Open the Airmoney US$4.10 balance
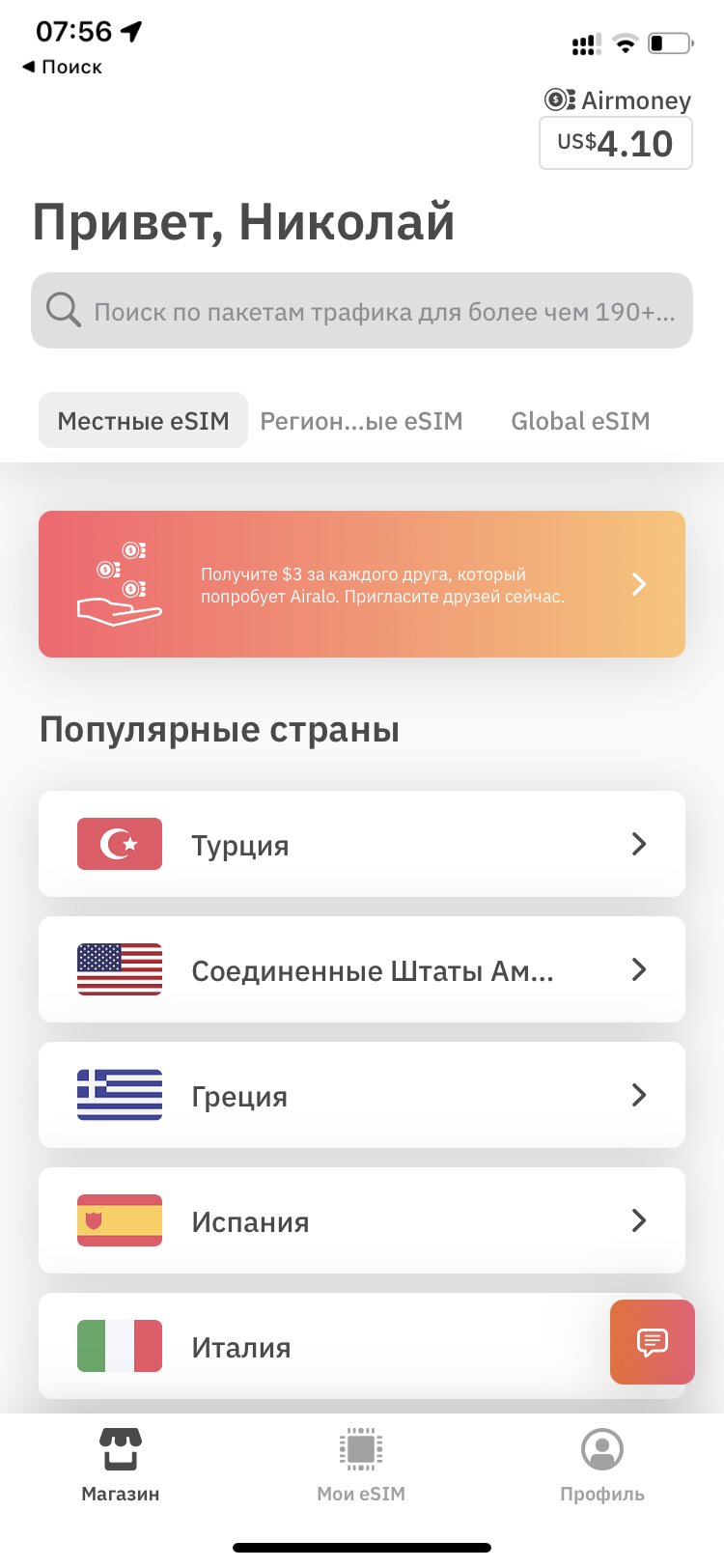Image resolution: width=724 pixels, height=1568 pixels. click(x=616, y=143)
